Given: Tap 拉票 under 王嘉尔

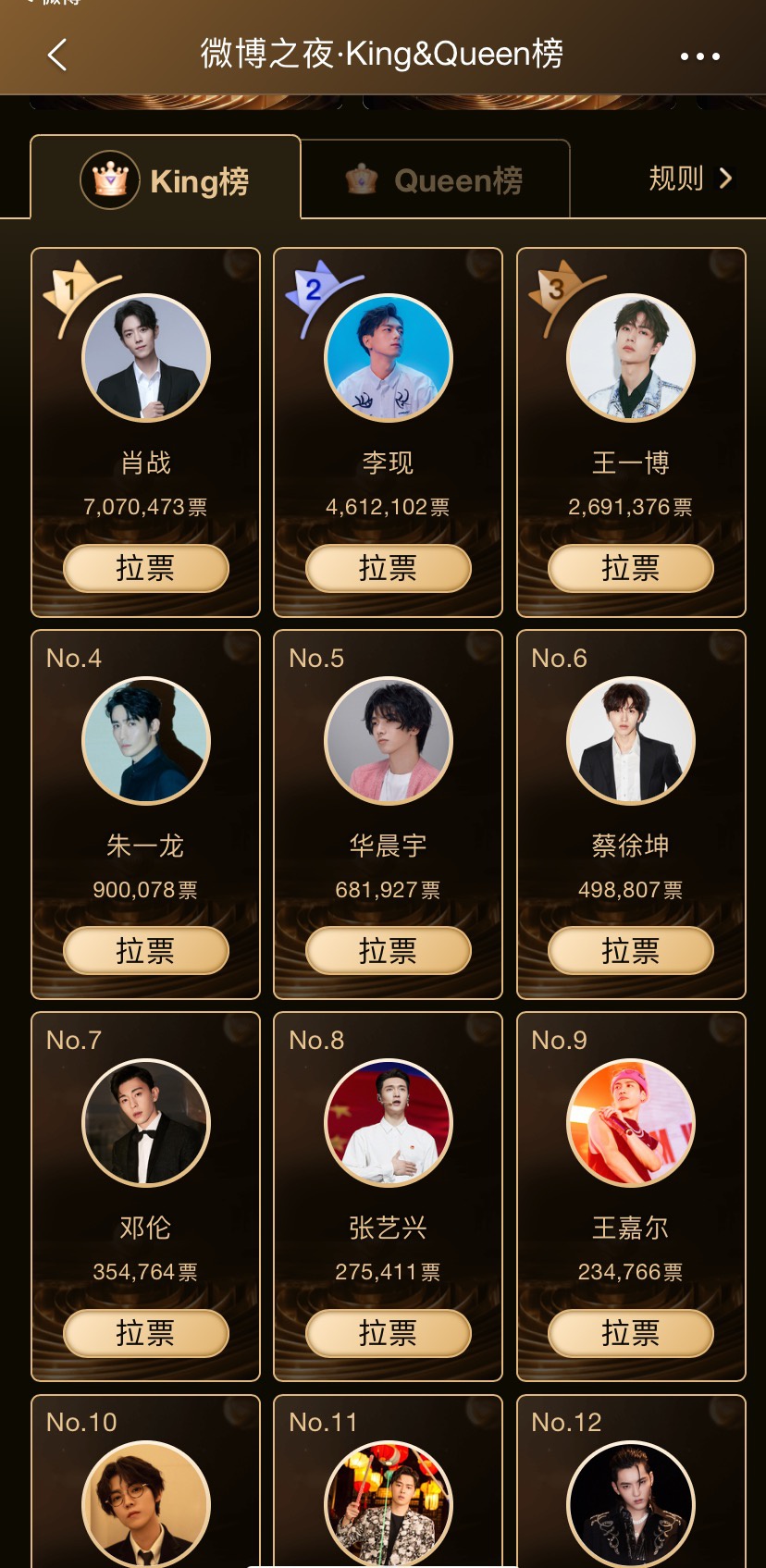Looking at the screenshot, I should (631, 1332).
